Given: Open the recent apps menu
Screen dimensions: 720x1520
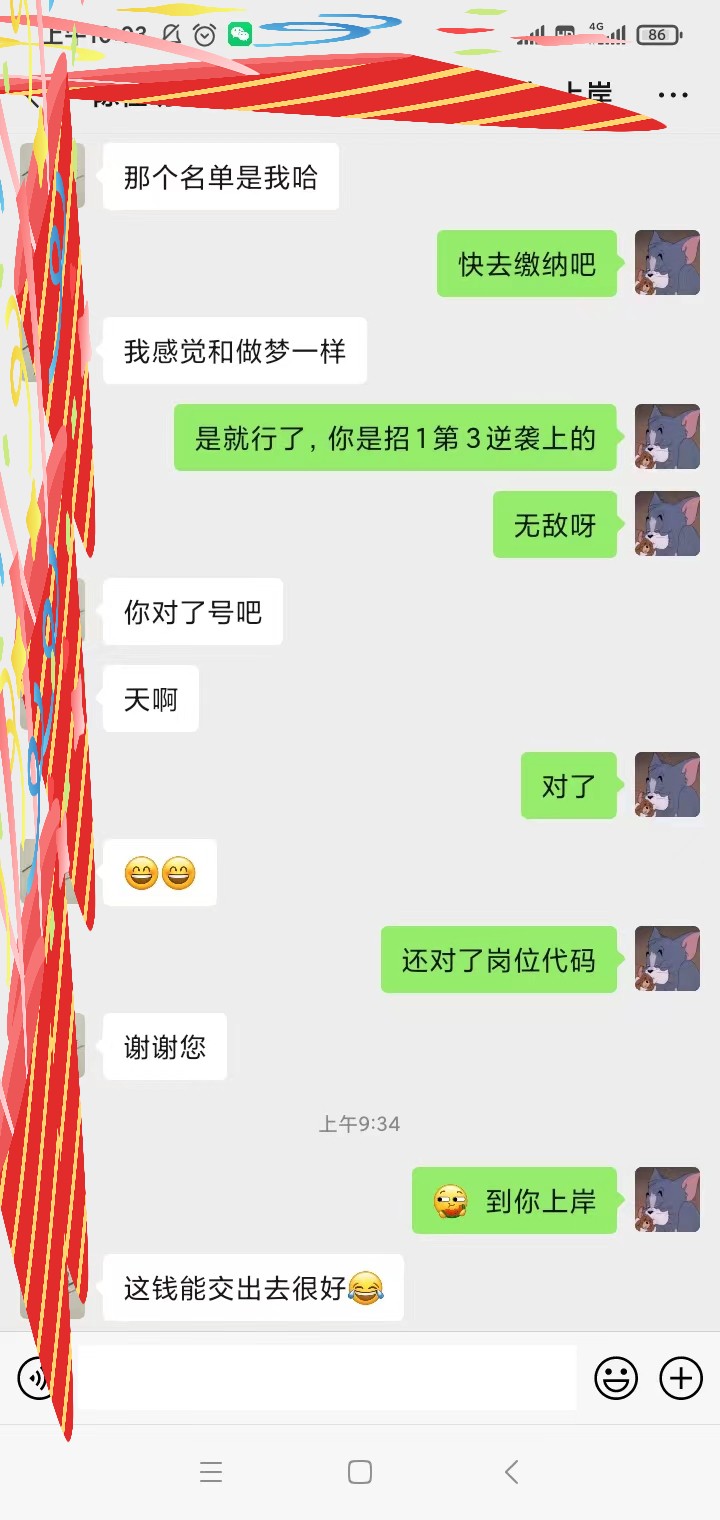Looking at the screenshot, I should [x=210, y=1472].
